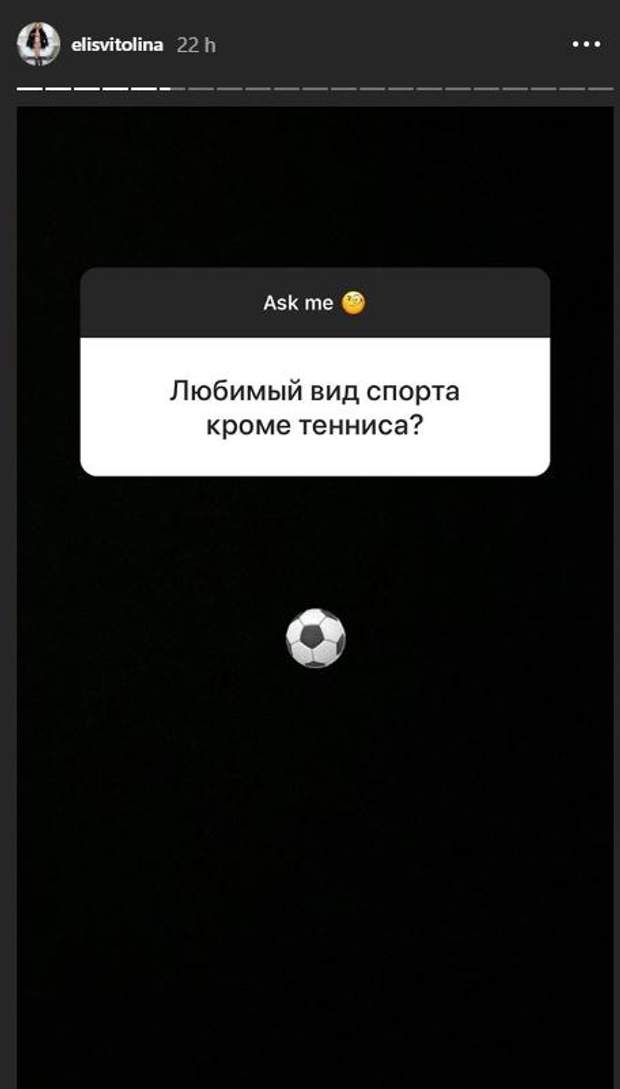The width and height of the screenshot is (620, 1089).
Task: Open the story overflow menu
Action: pyautogui.click(x=585, y=45)
